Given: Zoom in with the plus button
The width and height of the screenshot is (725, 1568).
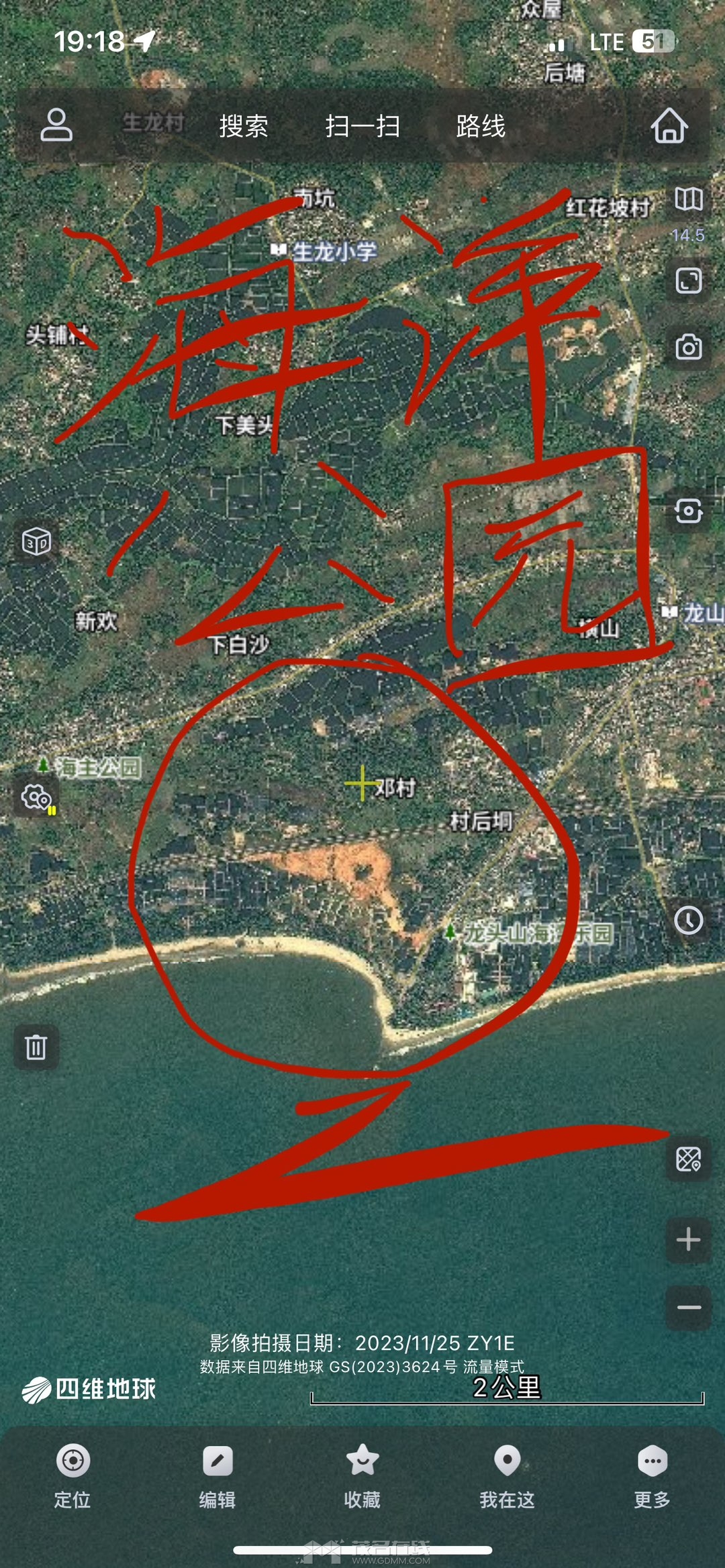Looking at the screenshot, I should 689,1240.
